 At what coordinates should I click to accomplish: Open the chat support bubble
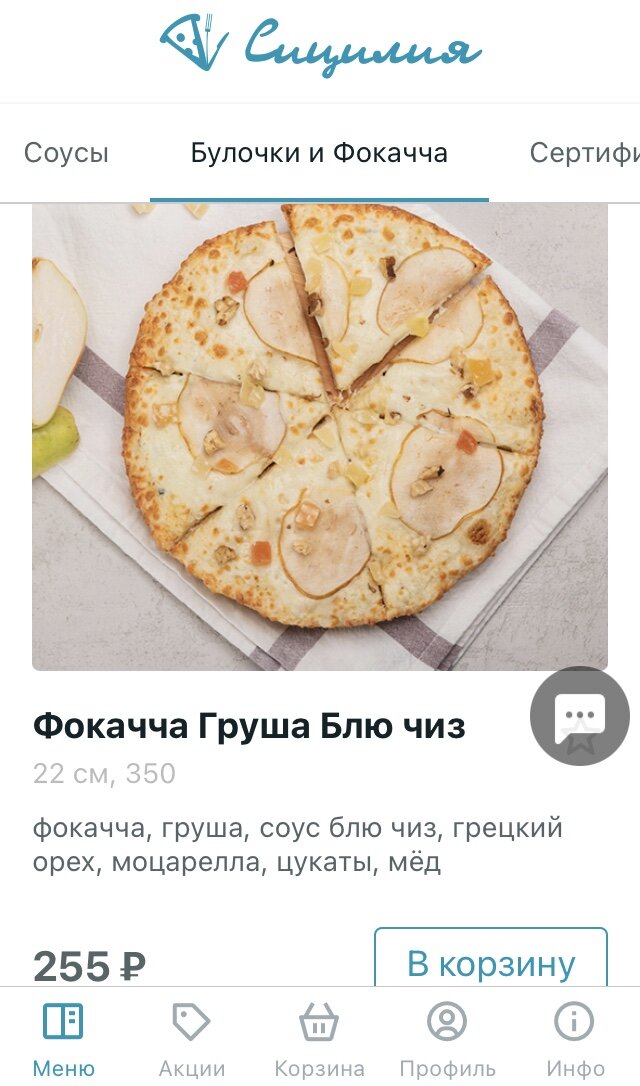[x=580, y=716]
